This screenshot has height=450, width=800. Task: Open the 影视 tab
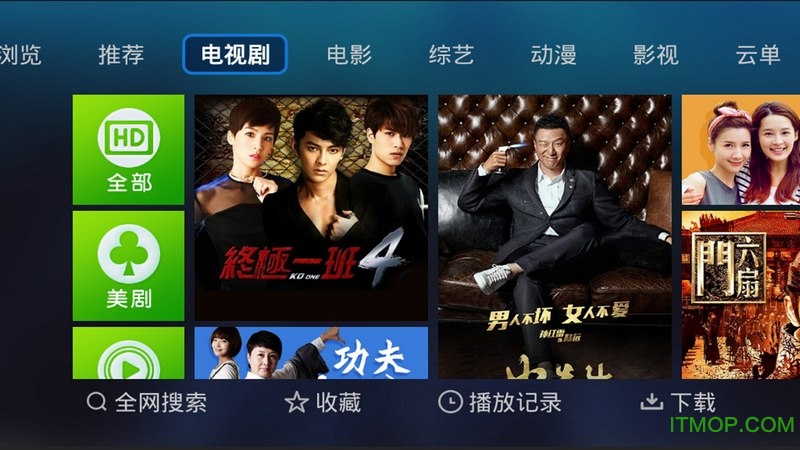click(655, 55)
